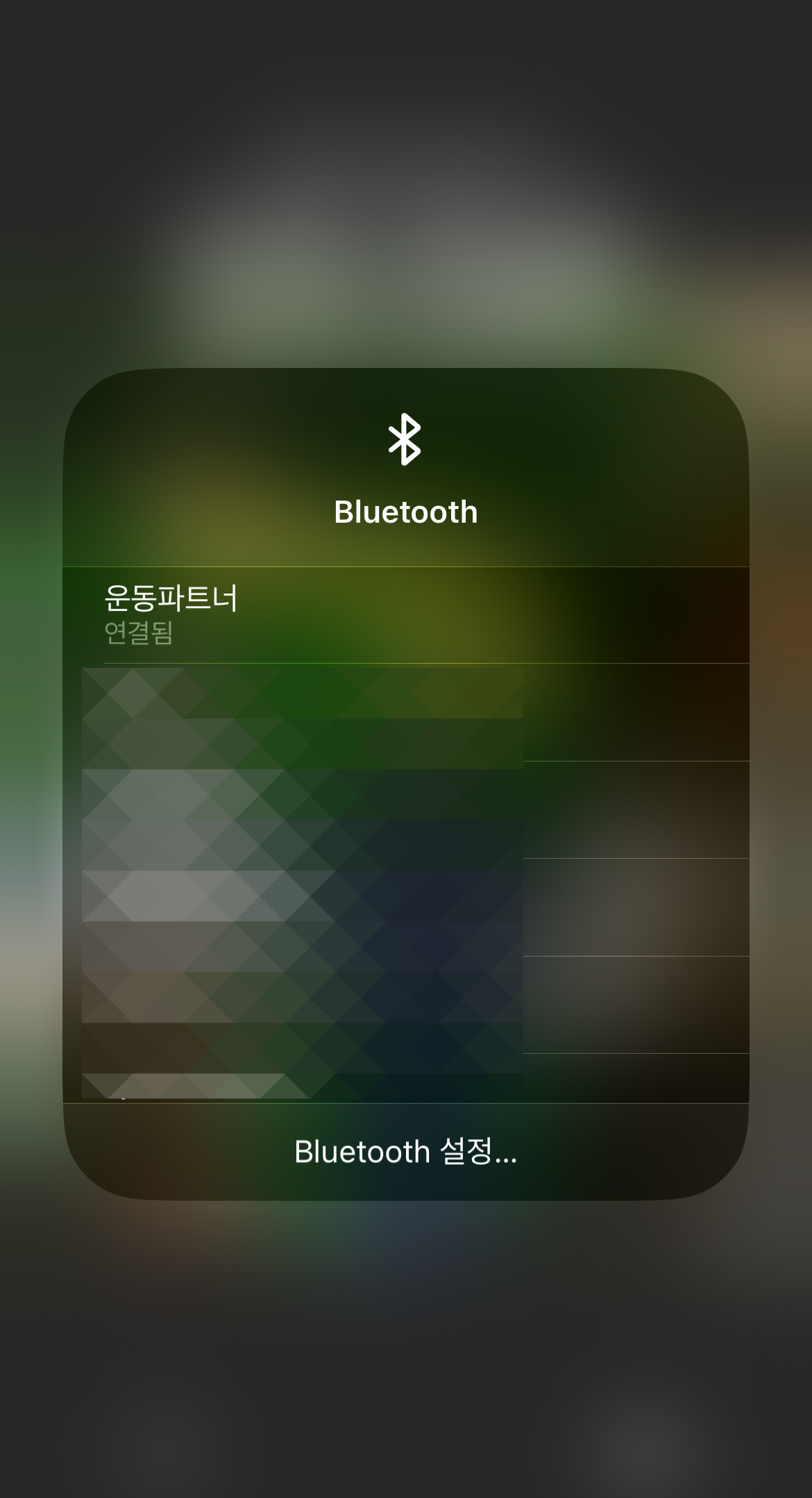Image resolution: width=812 pixels, height=1498 pixels.
Task: Select the connected device 운동파트너
Action: pos(406,615)
